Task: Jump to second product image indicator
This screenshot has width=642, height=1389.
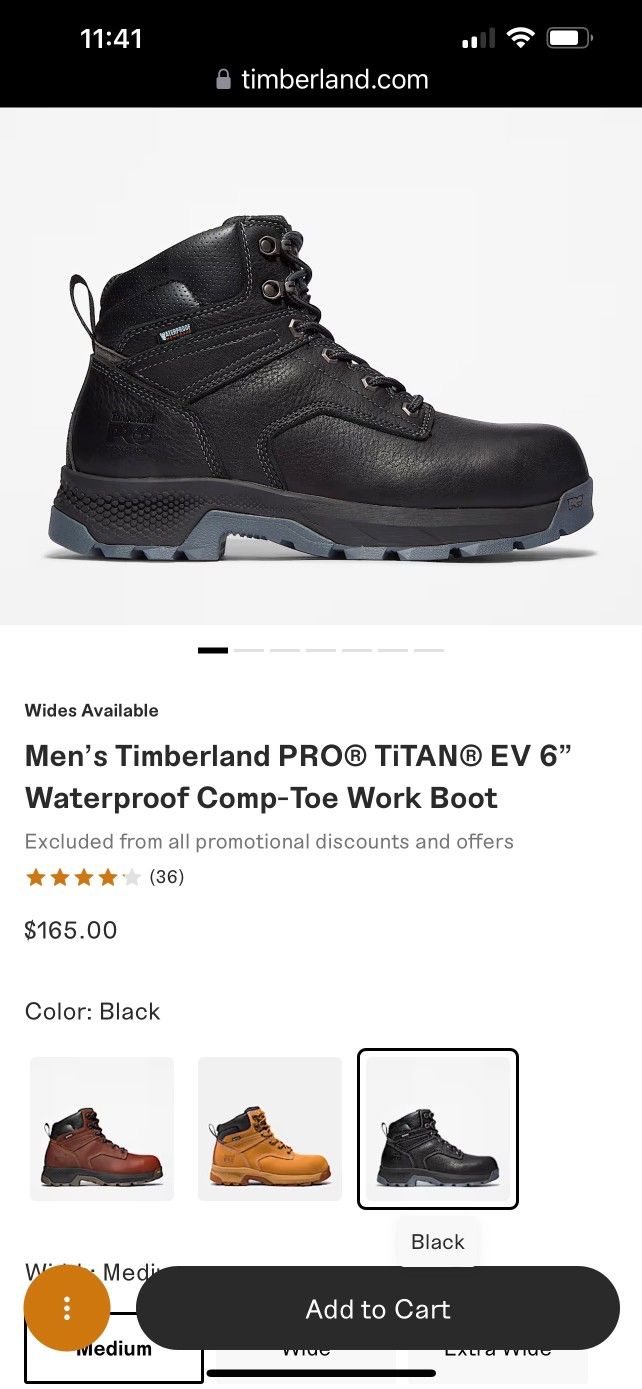Action: pyautogui.click(x=249, y=650)
